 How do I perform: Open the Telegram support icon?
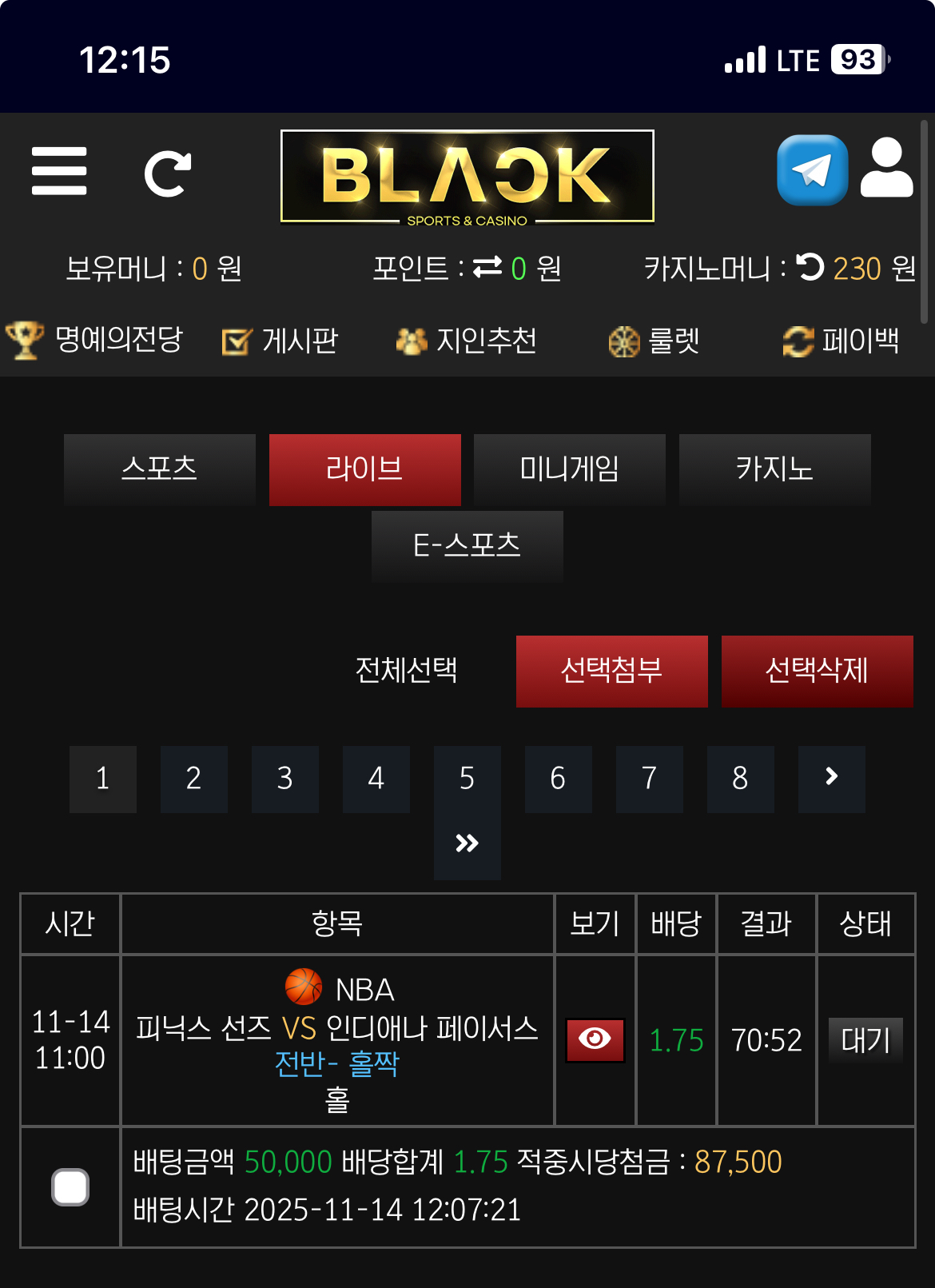click(812, 170)
